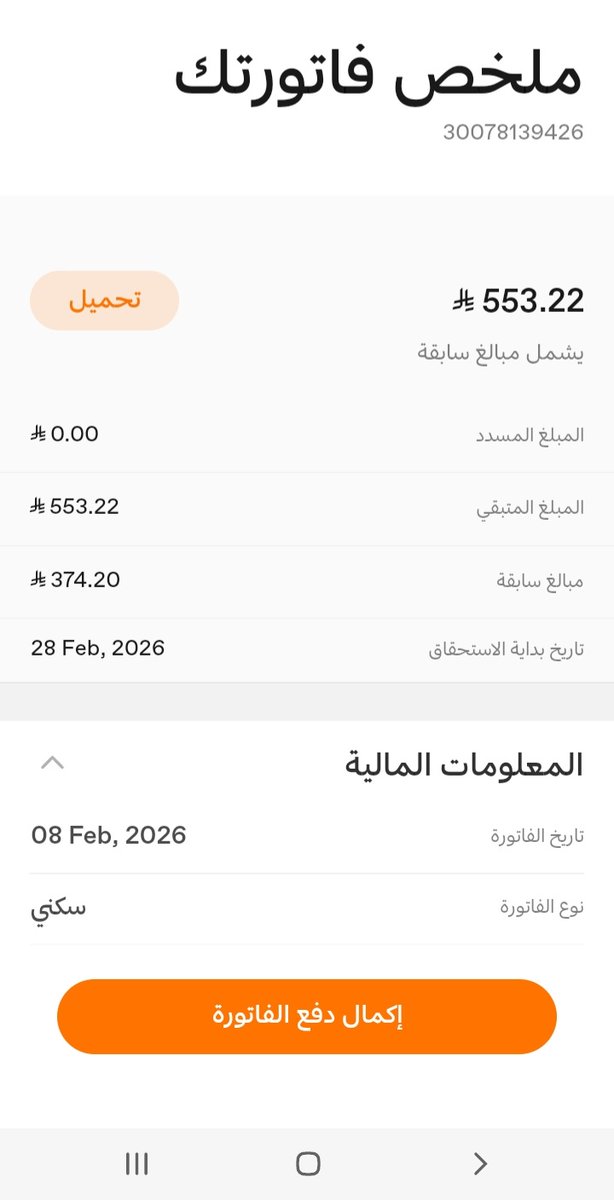Go to the home screen

click(308, 1163)
